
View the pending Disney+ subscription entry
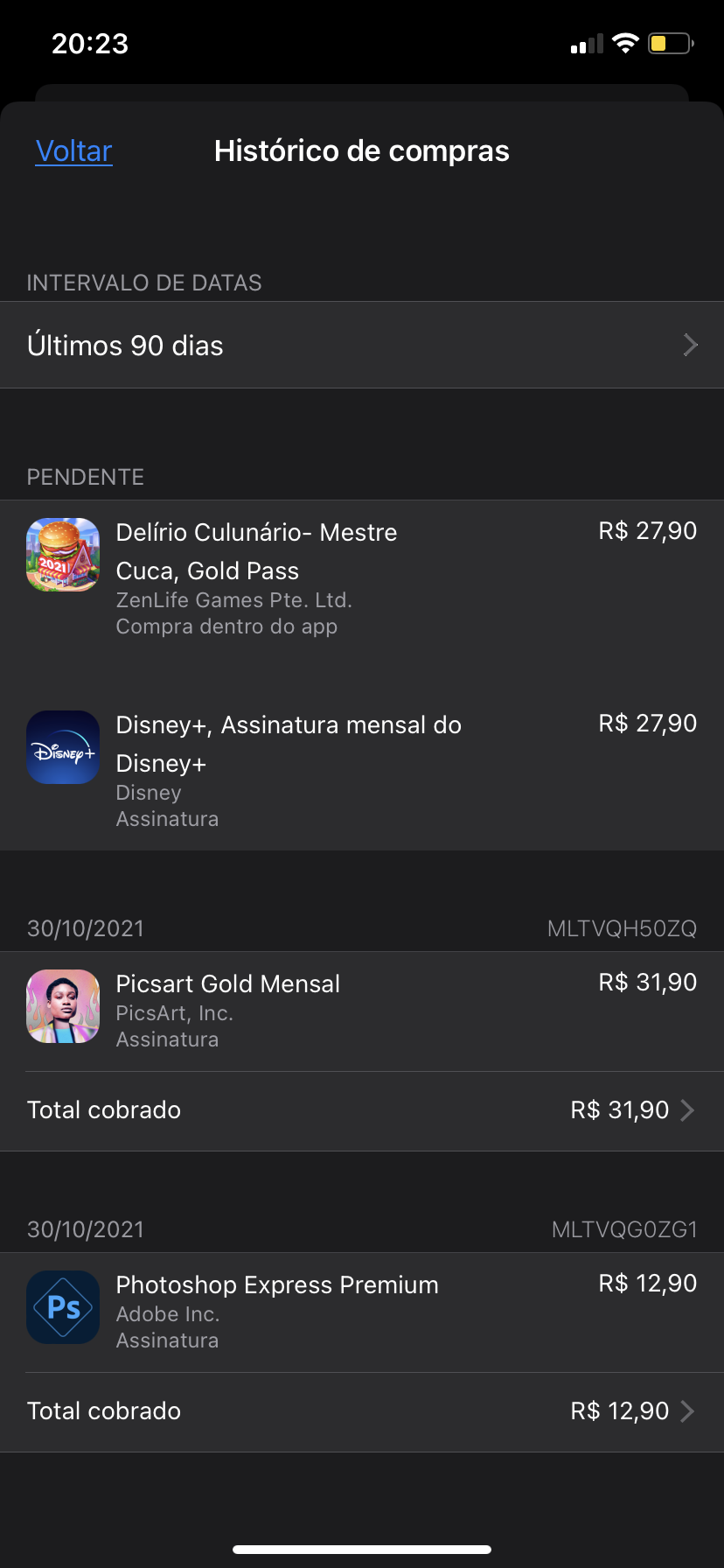tap(362, 770)
